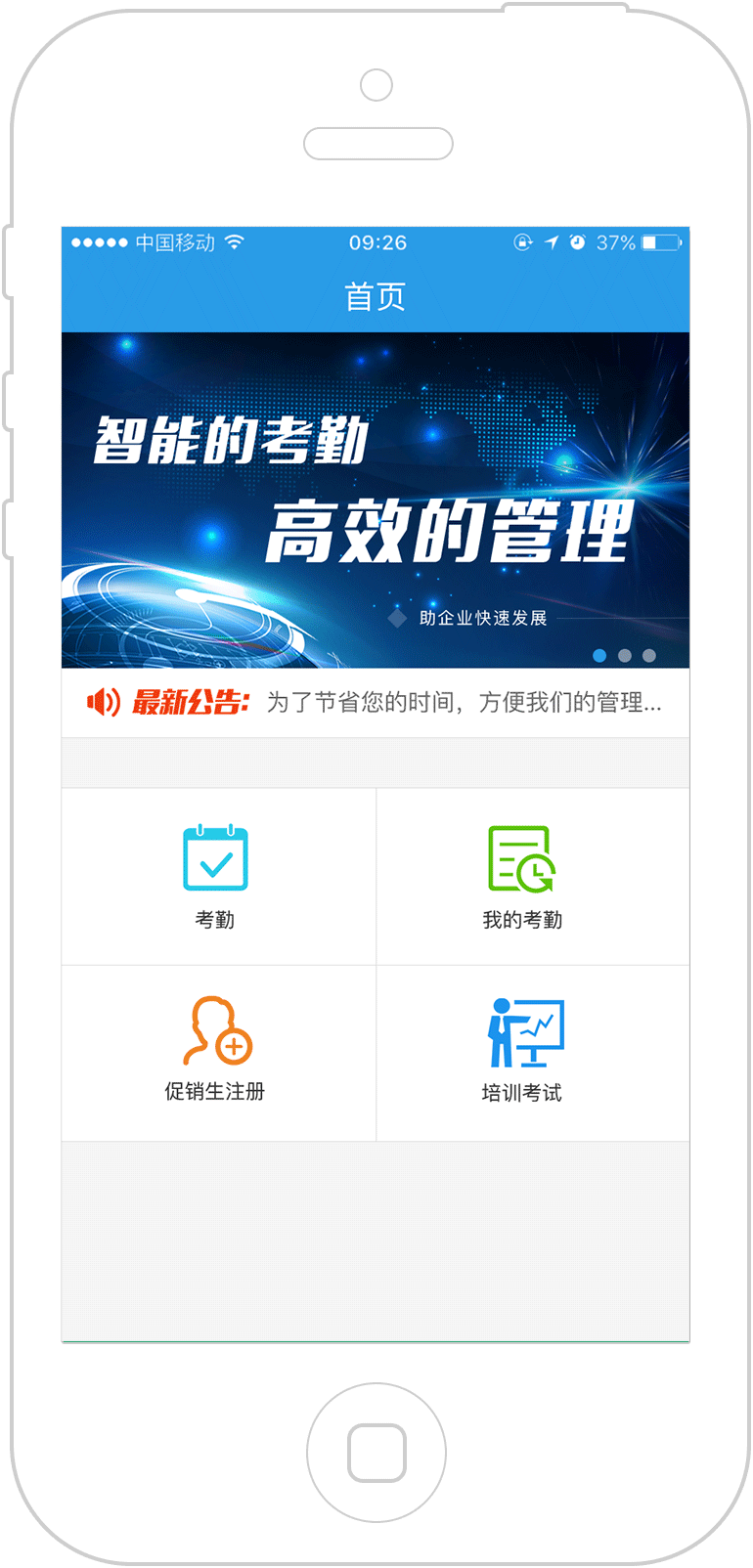The height and width of the screenshot is (1568, 753).
Task: Select the second banner page dot
Action: tap(625, 656)
